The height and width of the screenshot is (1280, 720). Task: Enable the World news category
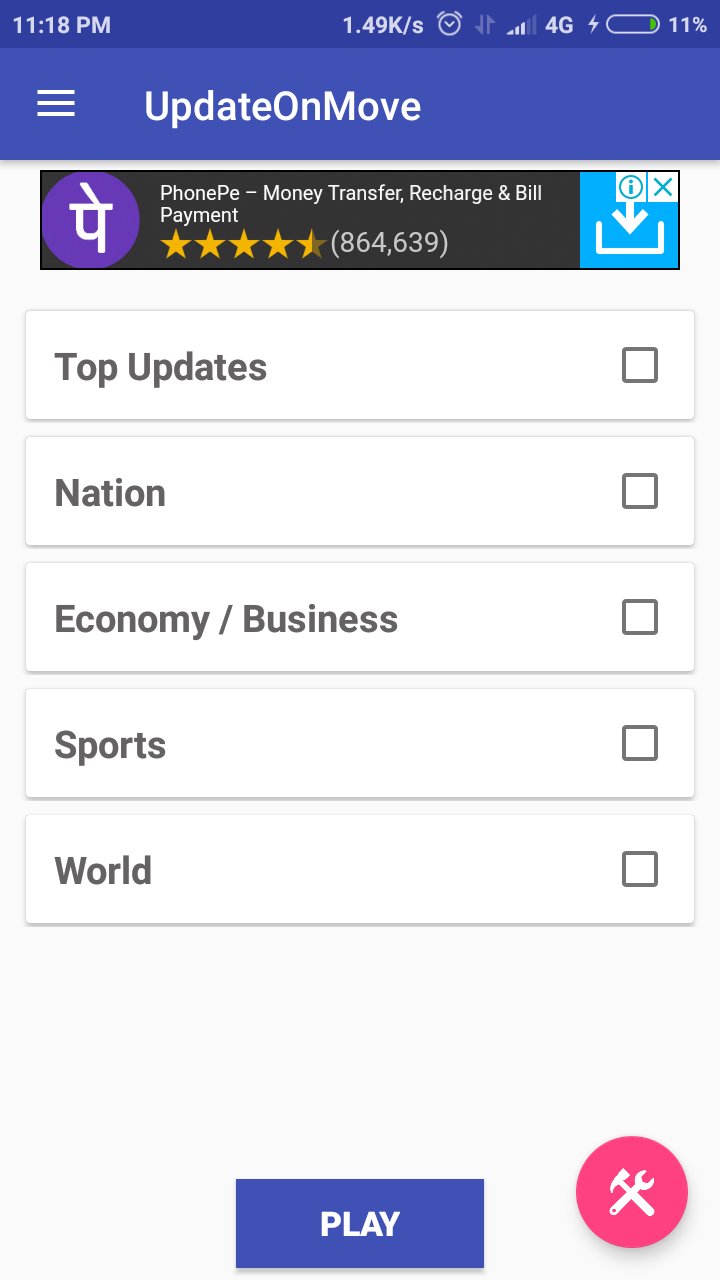(640, 869)
